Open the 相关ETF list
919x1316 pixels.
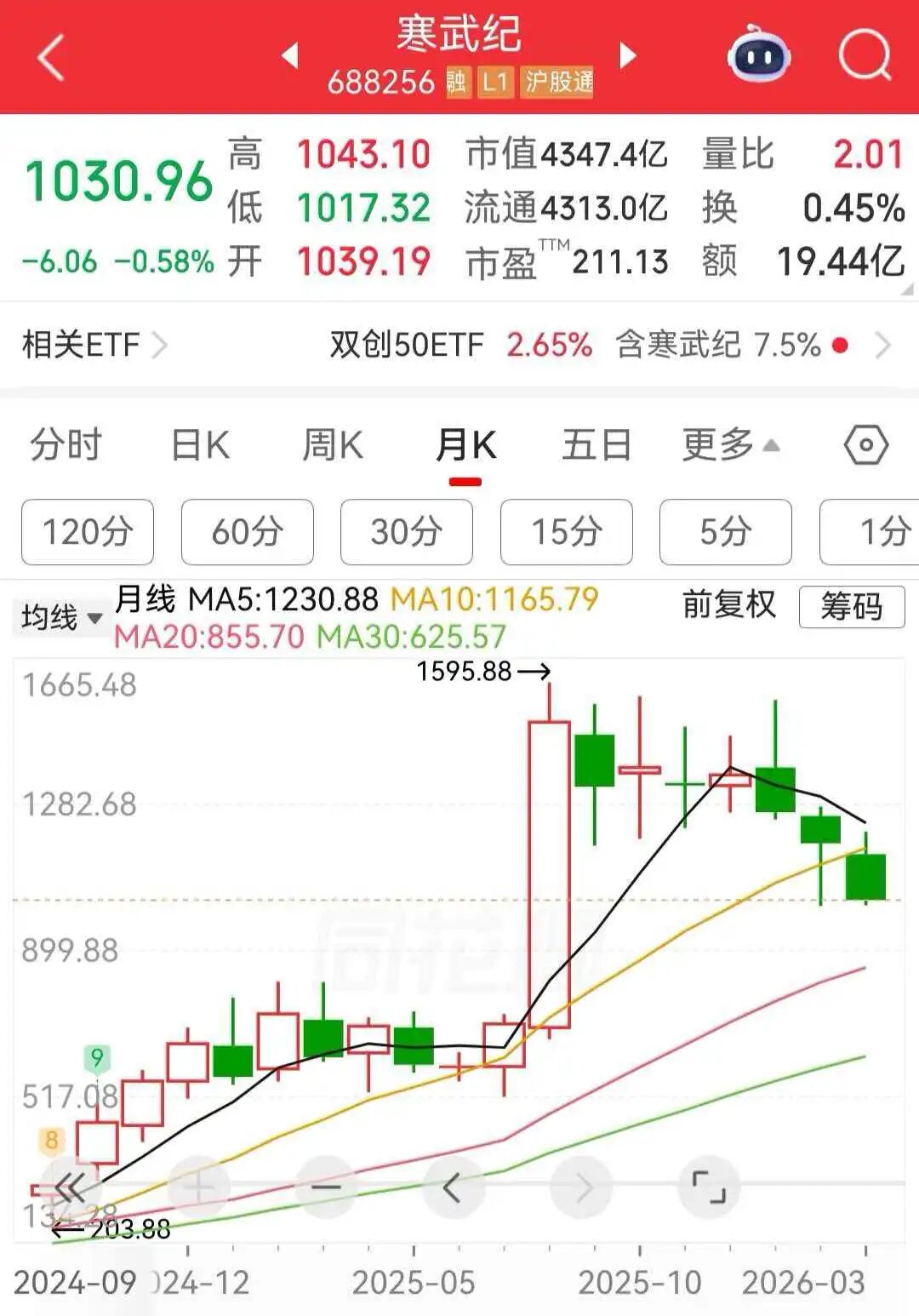pyautogui.click(x=94, y=345)
